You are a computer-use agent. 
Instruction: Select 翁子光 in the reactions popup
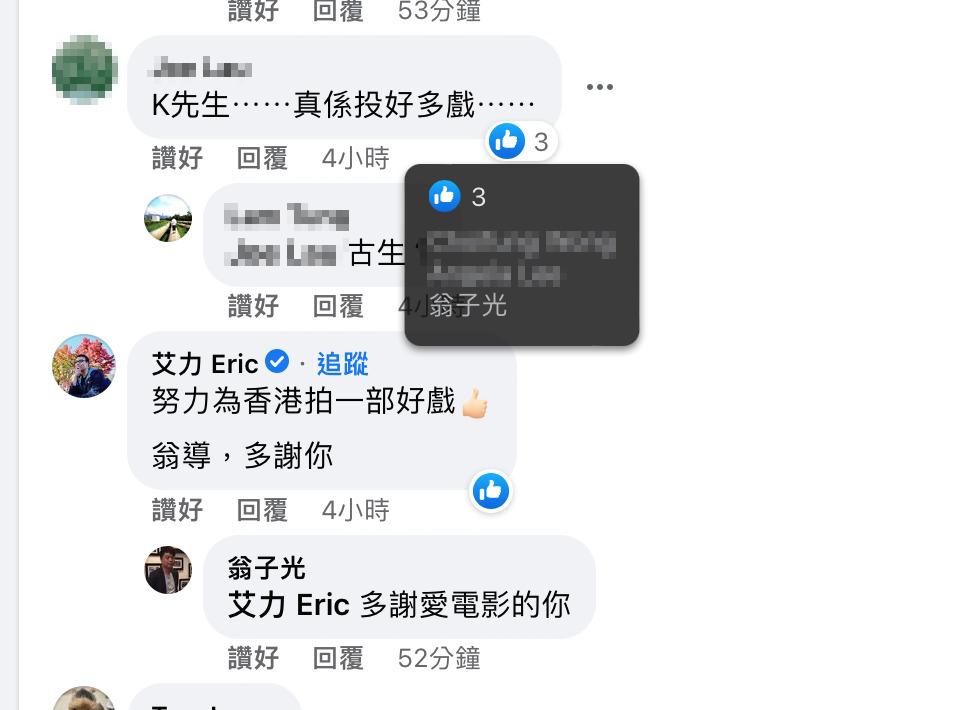coord(467,306)
